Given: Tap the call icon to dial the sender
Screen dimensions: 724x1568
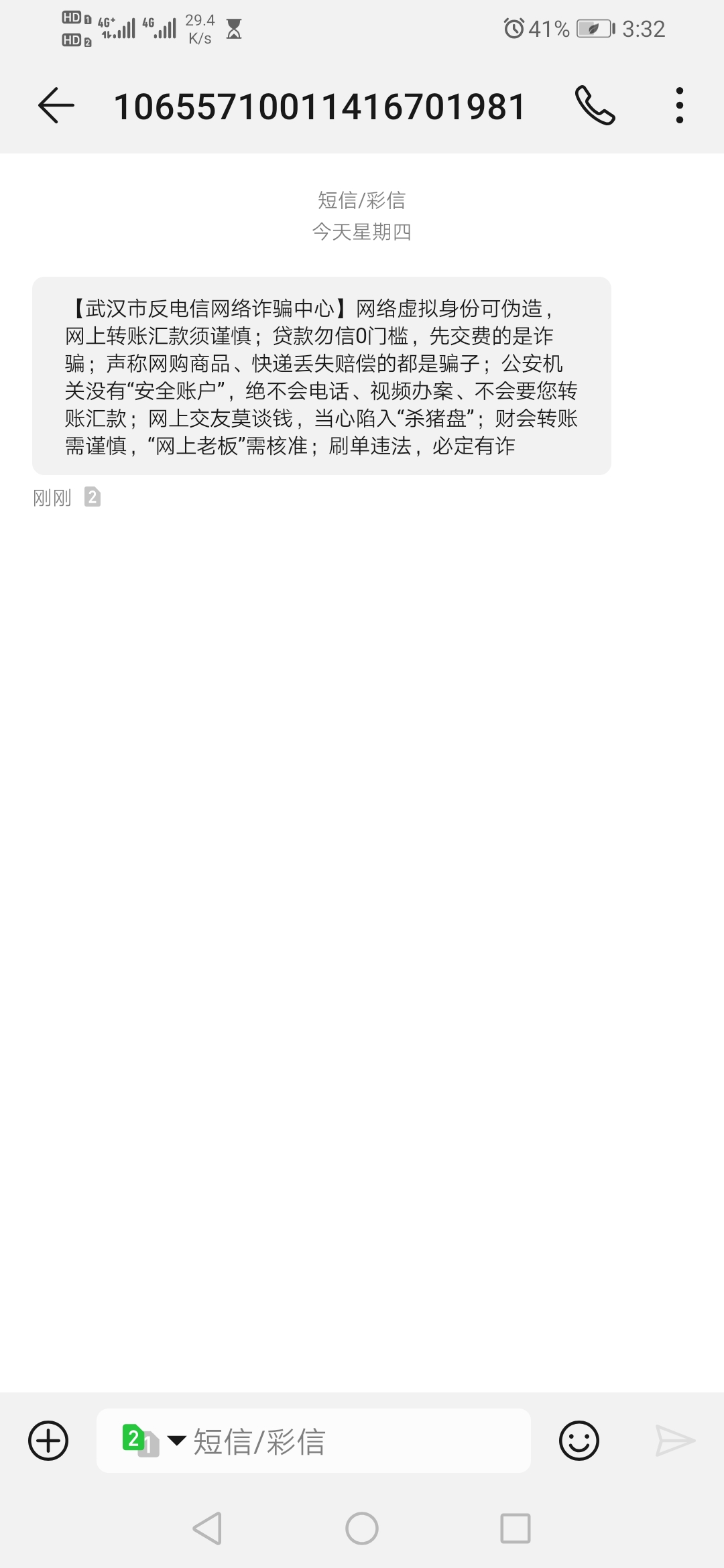Looking at the screenshot, I should 595,106.
